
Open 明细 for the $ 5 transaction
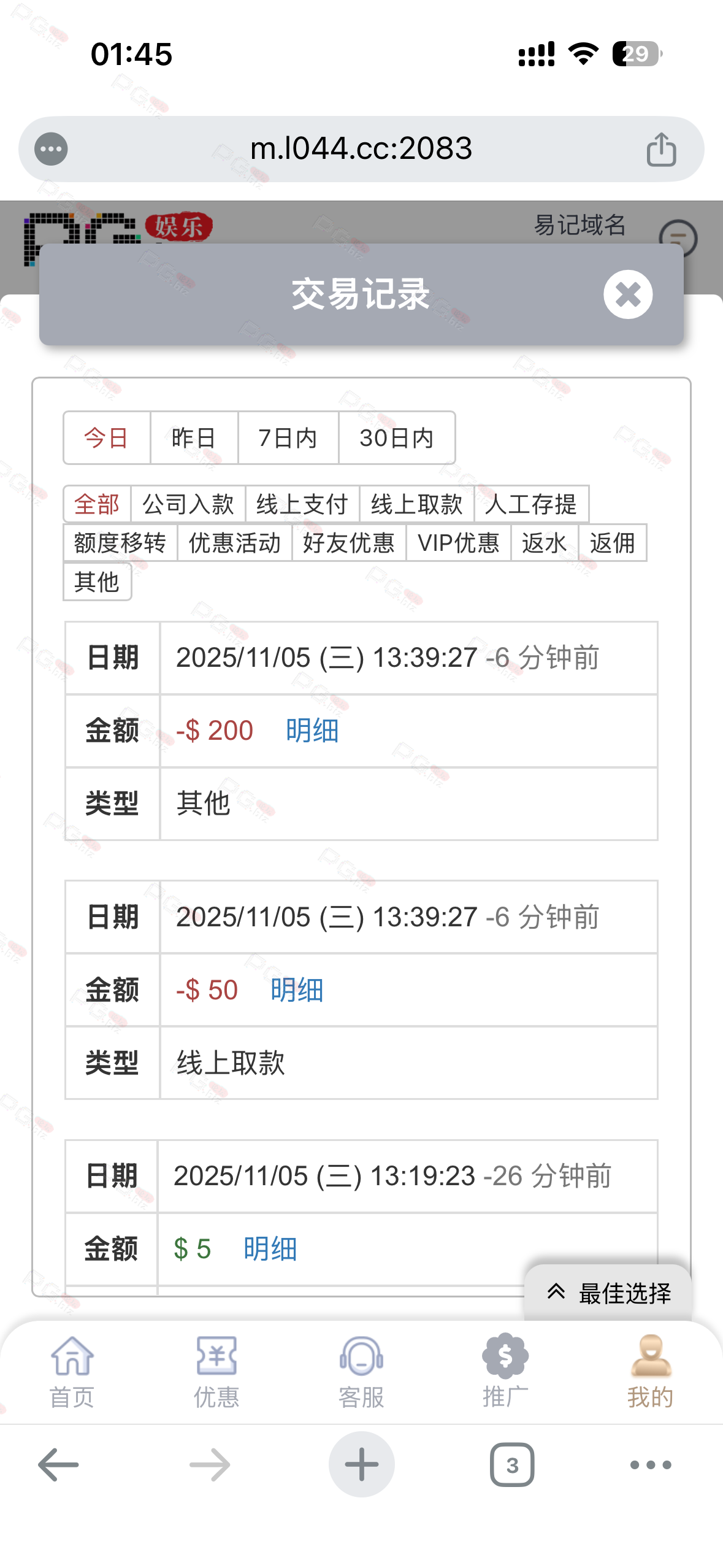[270, 1249]
